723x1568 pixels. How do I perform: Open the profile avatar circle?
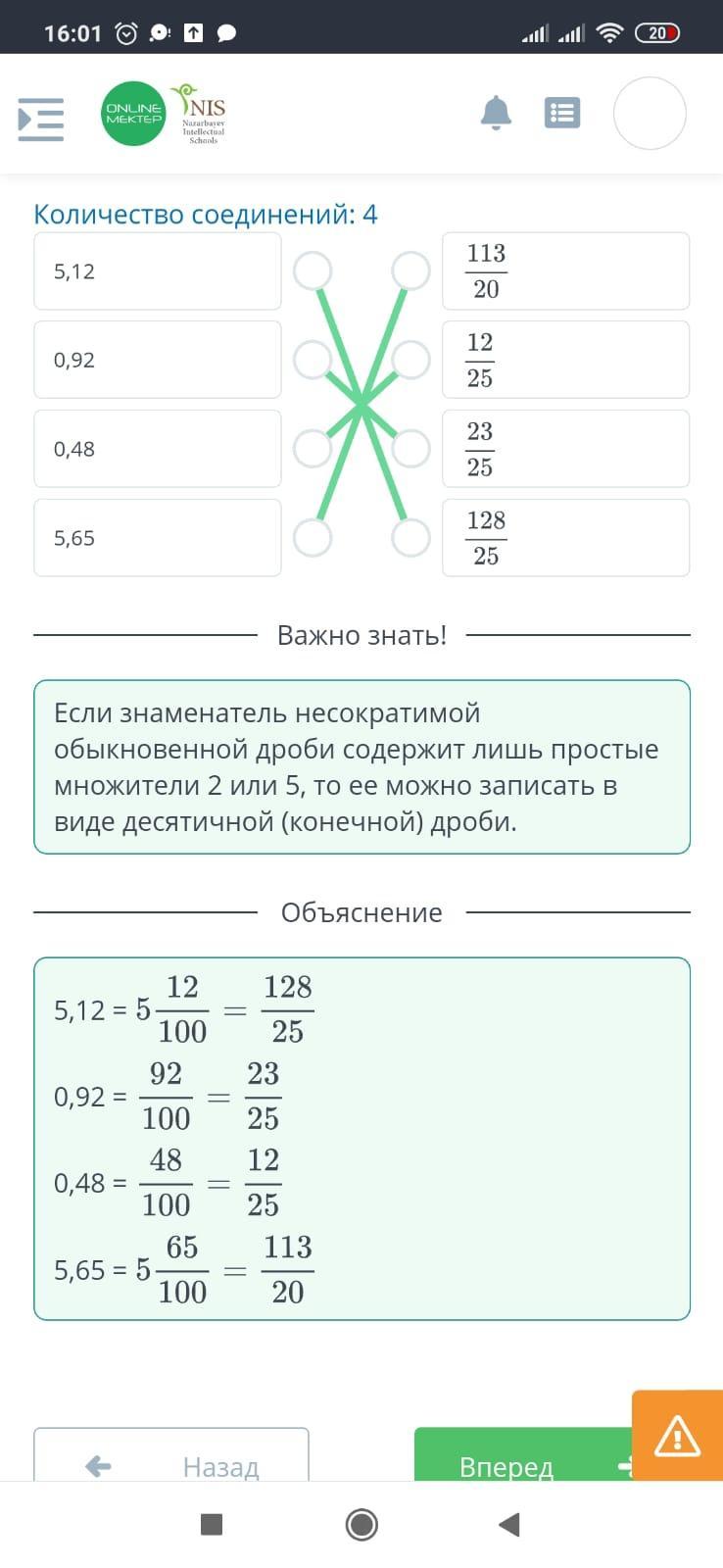pyautogui.click(x=650, y=114)
